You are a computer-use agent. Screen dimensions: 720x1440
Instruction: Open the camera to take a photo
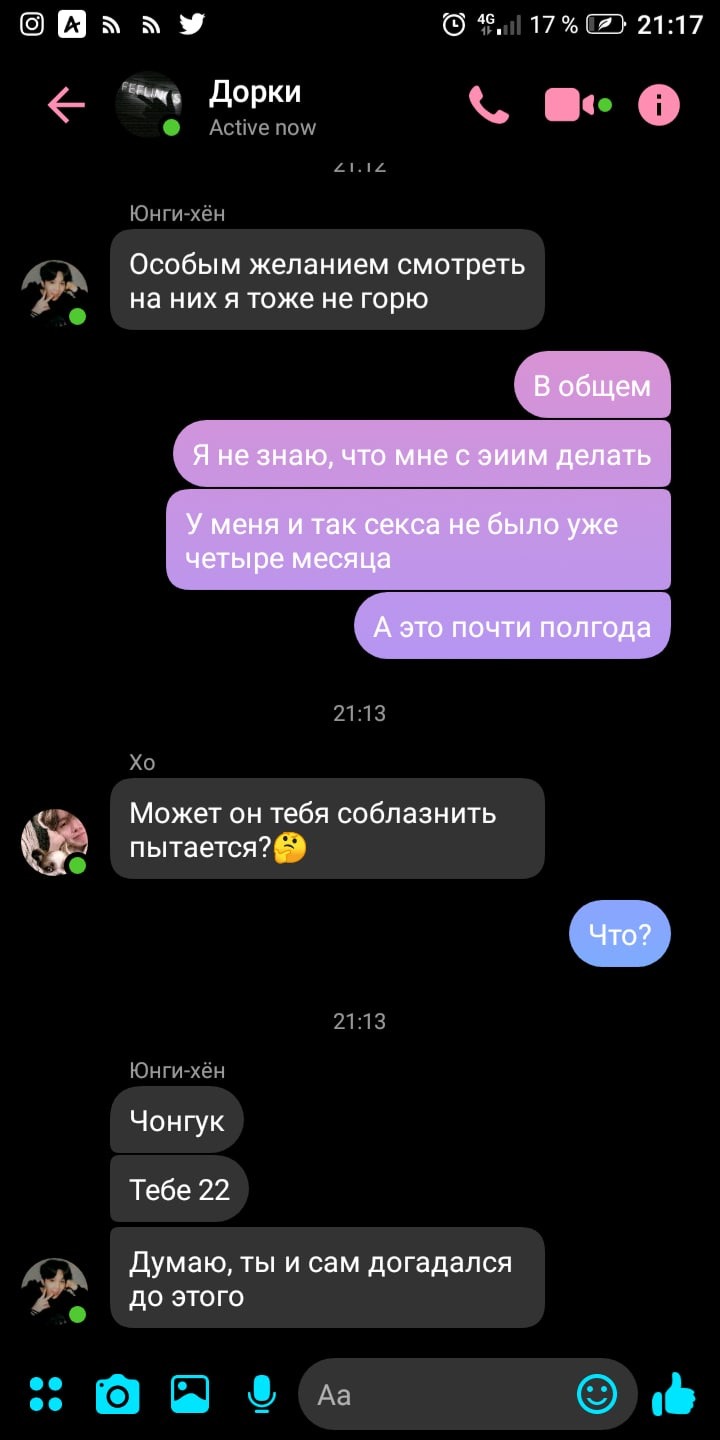(x=118, y=1395)
